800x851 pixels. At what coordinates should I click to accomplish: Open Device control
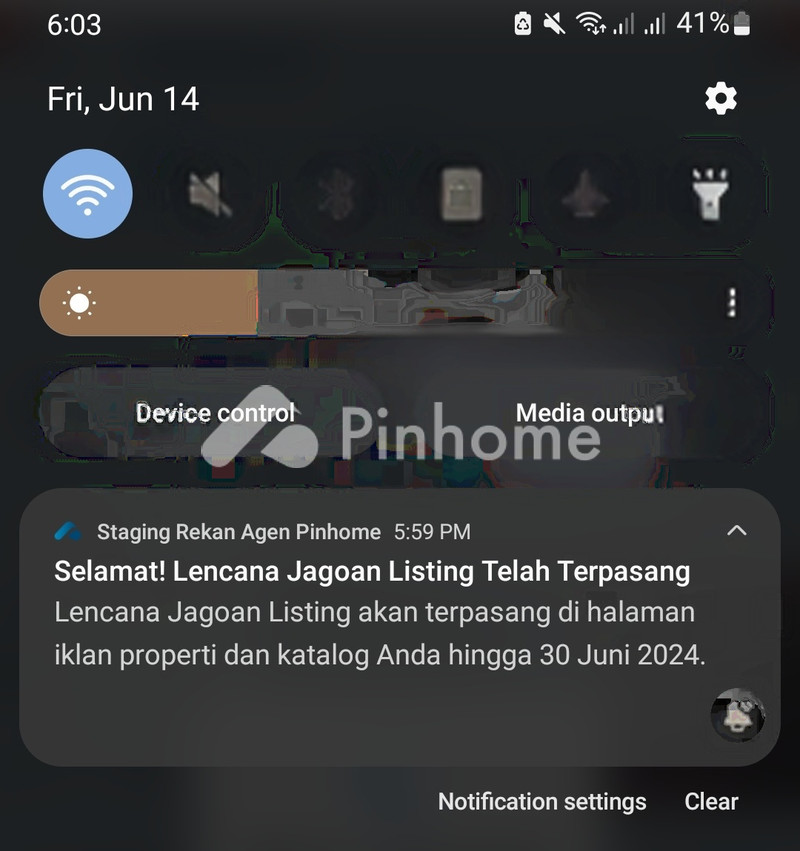click(215, 413)
